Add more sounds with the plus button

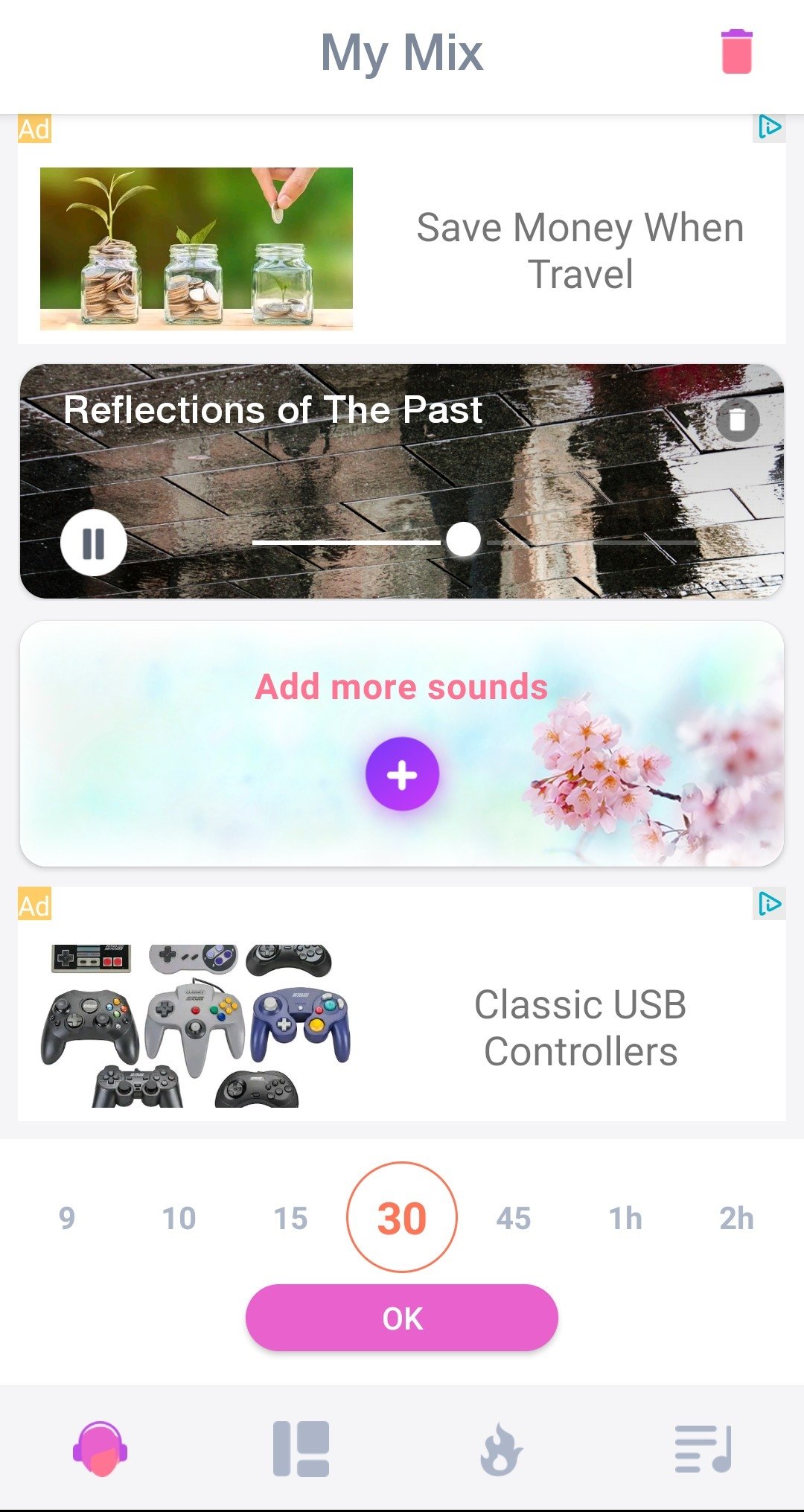(x=402, y=774)
